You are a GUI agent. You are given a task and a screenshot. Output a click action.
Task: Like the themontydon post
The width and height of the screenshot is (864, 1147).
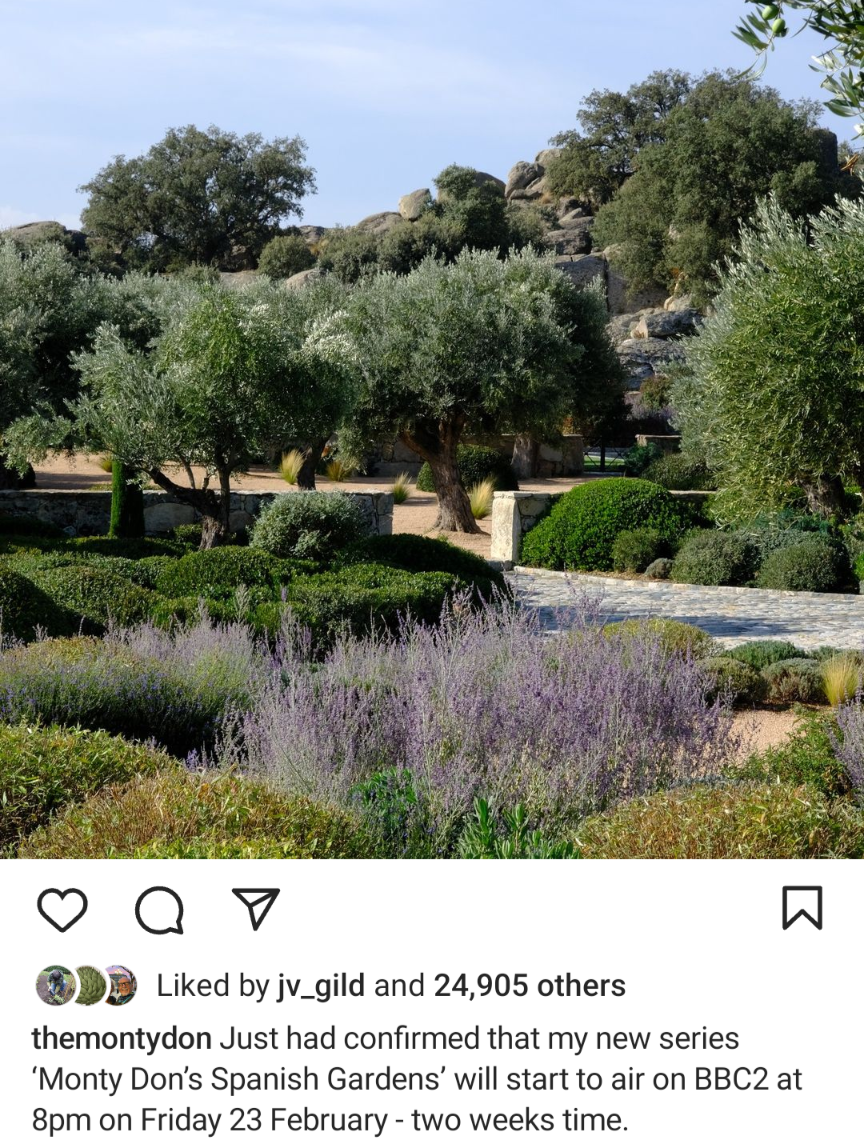(62, 909)
